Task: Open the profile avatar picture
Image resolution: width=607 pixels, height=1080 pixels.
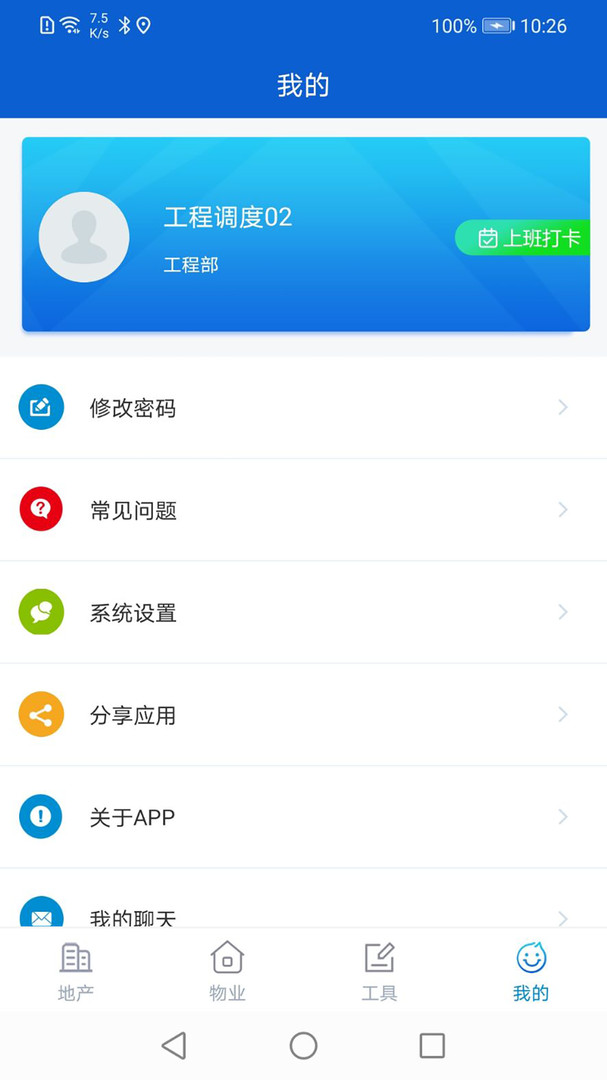Action: tap(84, 237)
